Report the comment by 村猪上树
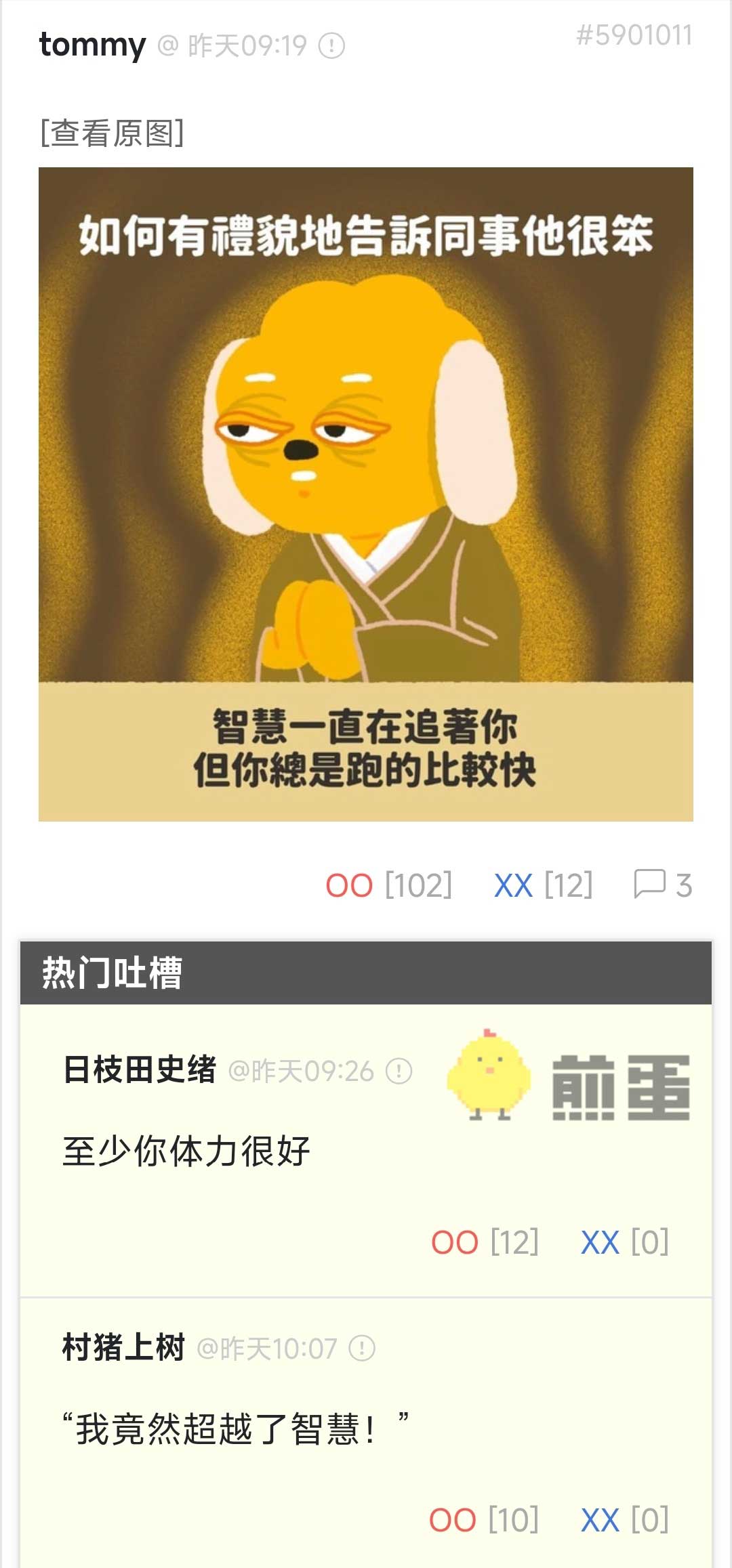Image resolution: width=732 pixels, height=1568 pixels. click(362, 1348)
